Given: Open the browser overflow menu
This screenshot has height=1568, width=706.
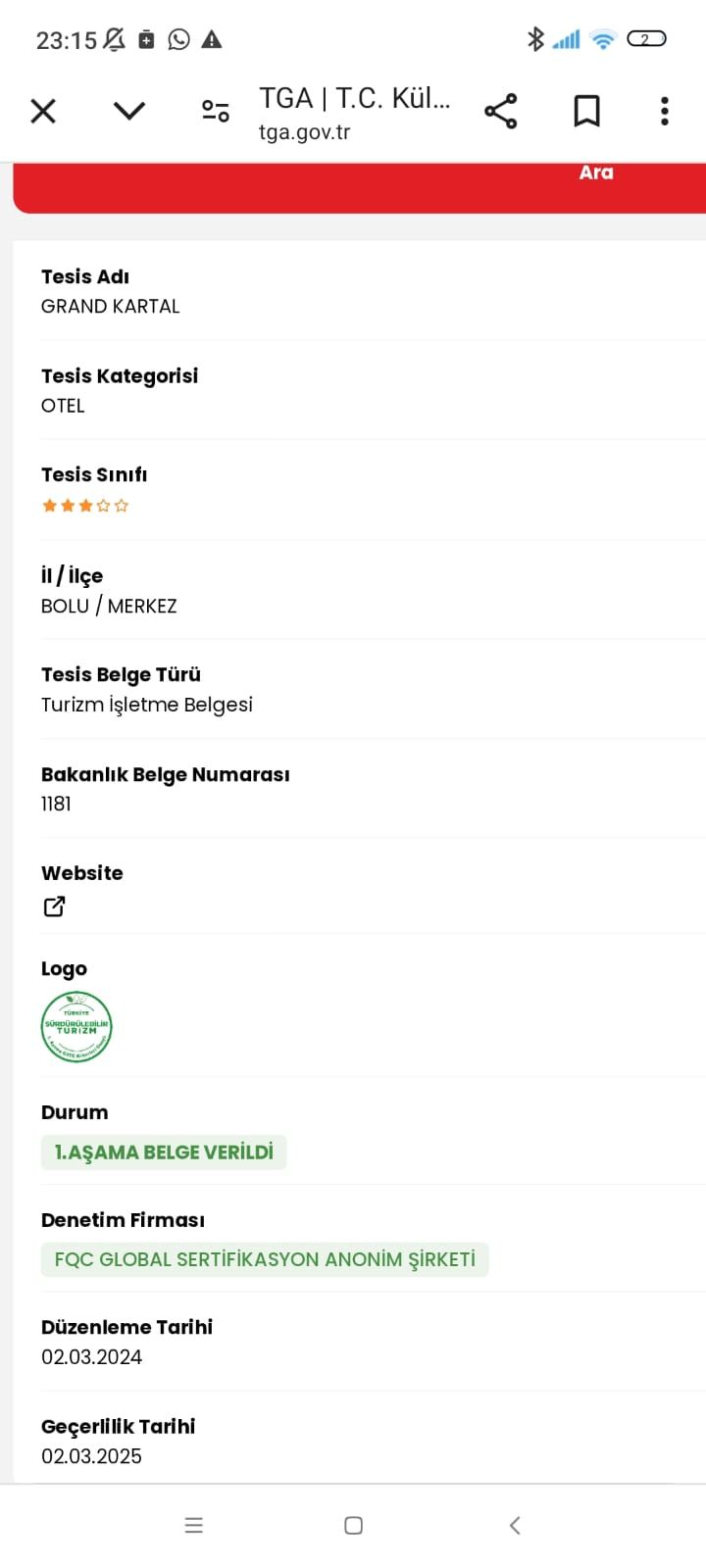Looking at the screenshot, I should (x=665, y=111).
